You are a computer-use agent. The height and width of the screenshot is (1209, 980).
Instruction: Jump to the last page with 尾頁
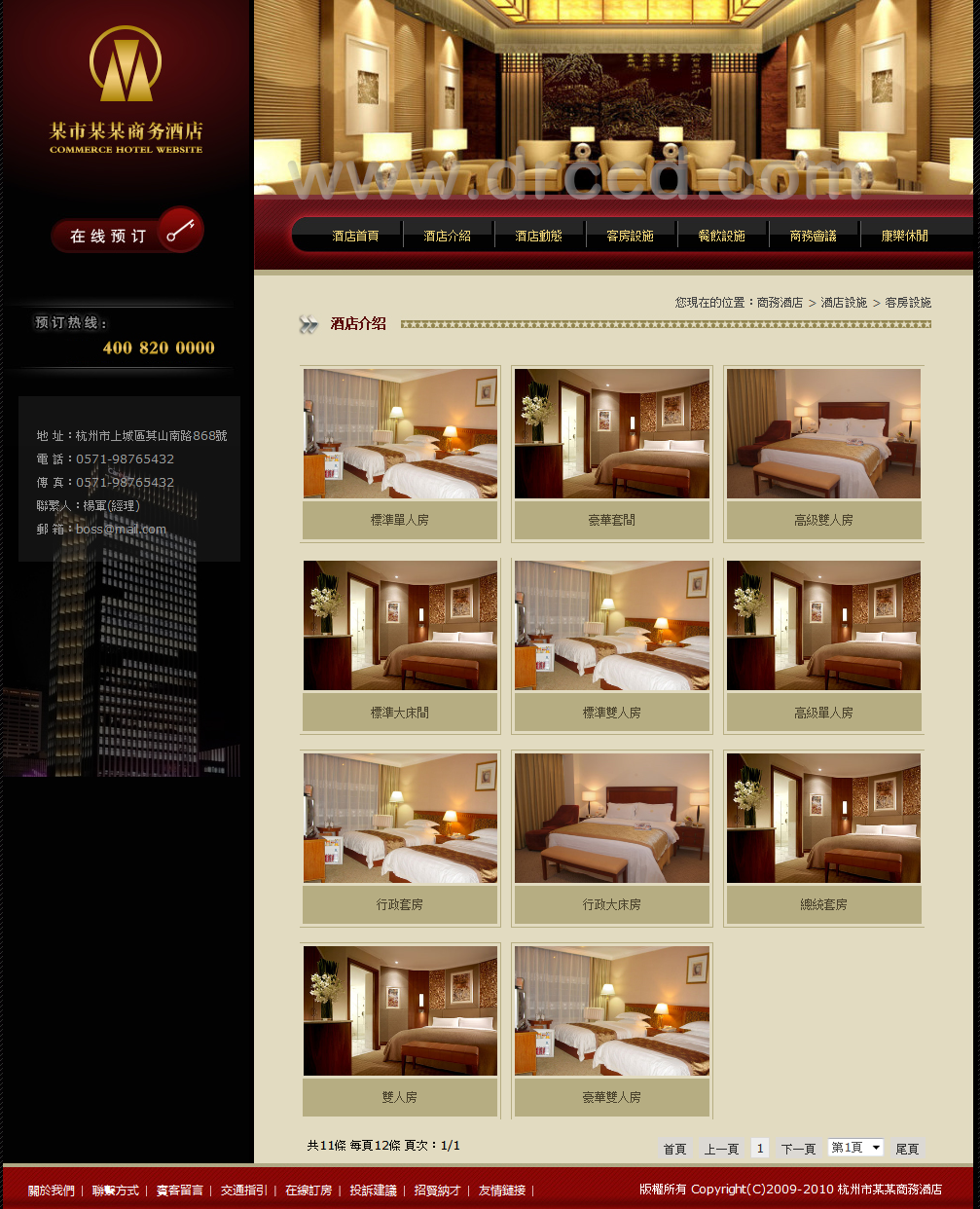[907, 1149]
